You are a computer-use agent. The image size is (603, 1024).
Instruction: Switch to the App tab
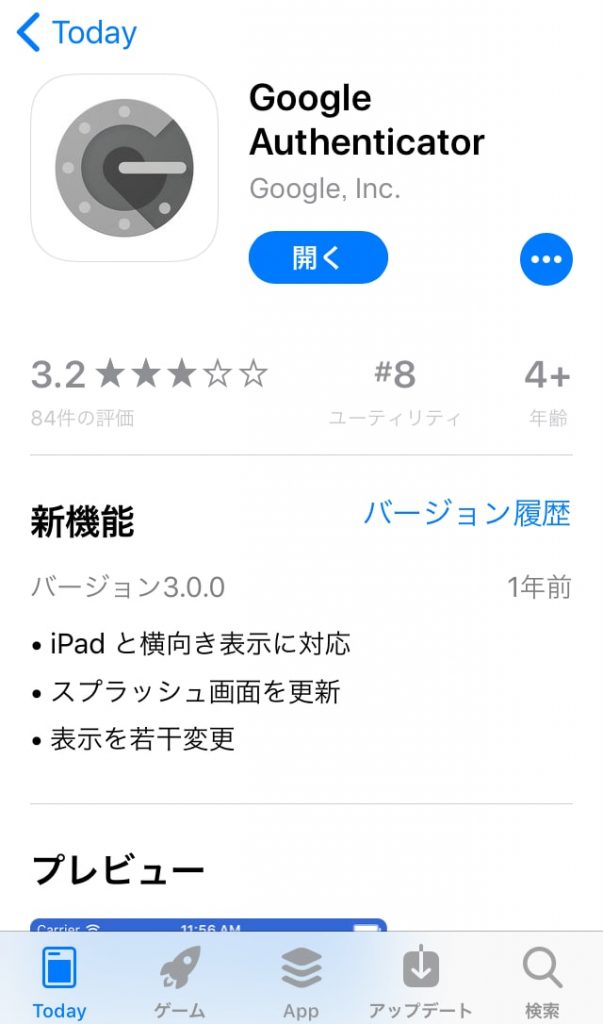[301, 980]
